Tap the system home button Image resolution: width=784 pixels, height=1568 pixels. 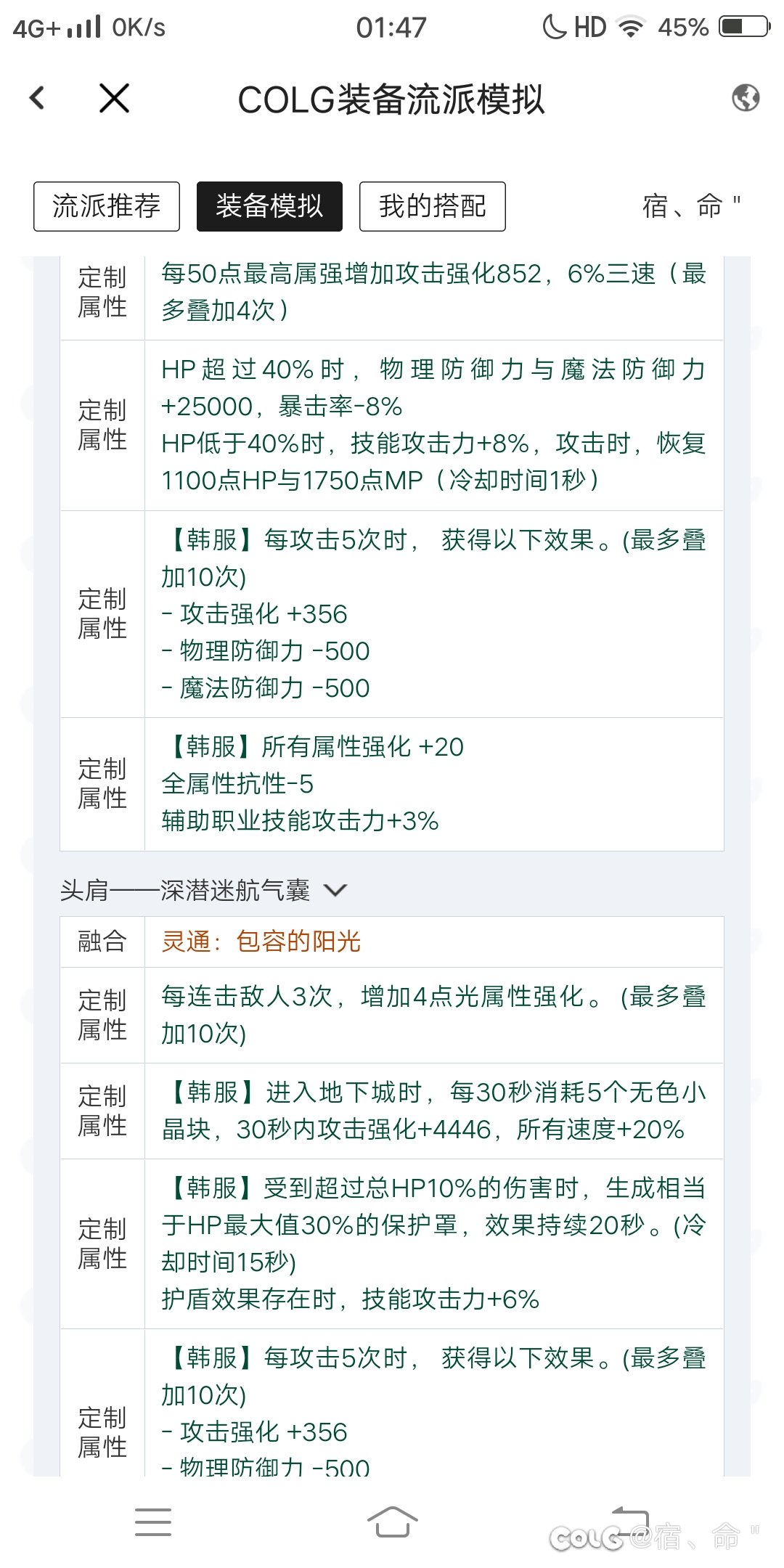tap(392, 1522)
